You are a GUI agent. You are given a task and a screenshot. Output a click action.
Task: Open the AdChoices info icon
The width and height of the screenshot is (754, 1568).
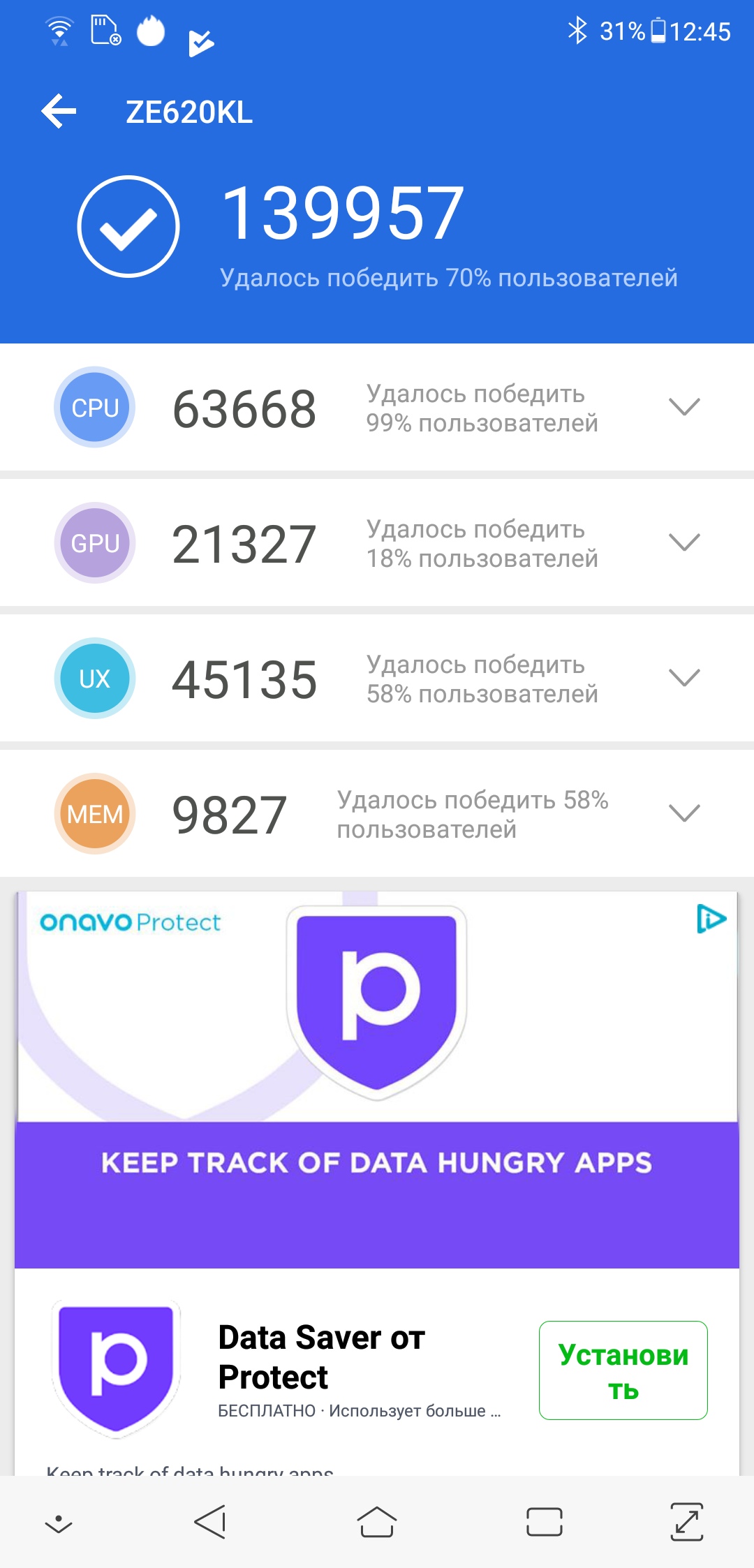(x=711, y=919)
